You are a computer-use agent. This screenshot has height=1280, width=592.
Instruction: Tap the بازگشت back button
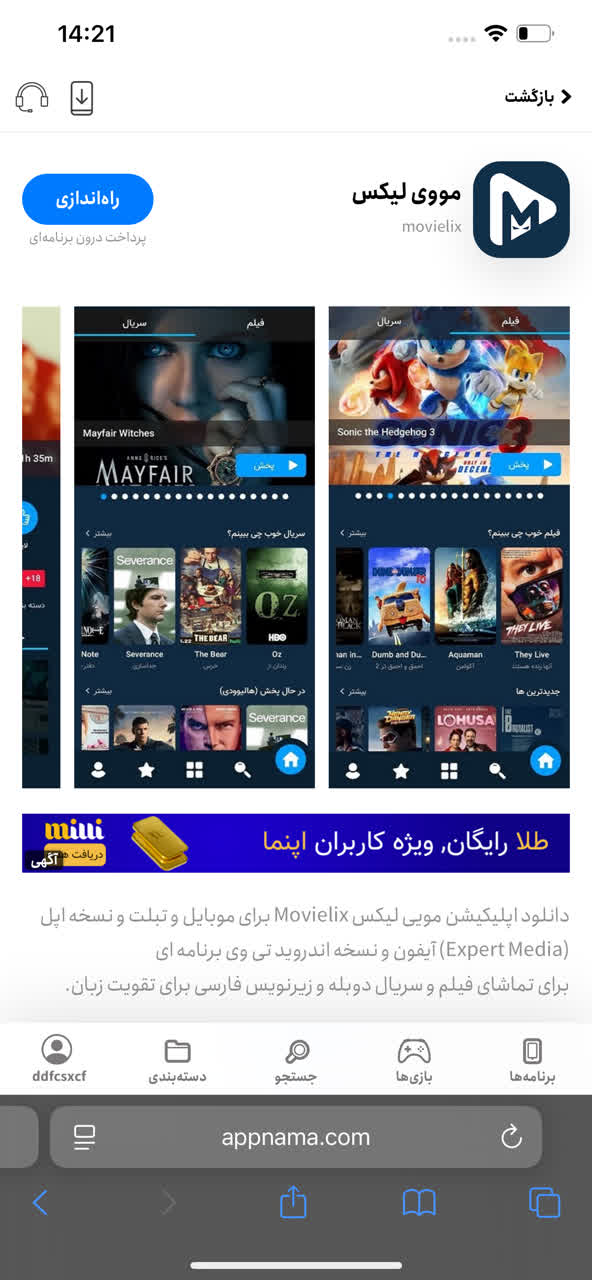coord(538,97)
